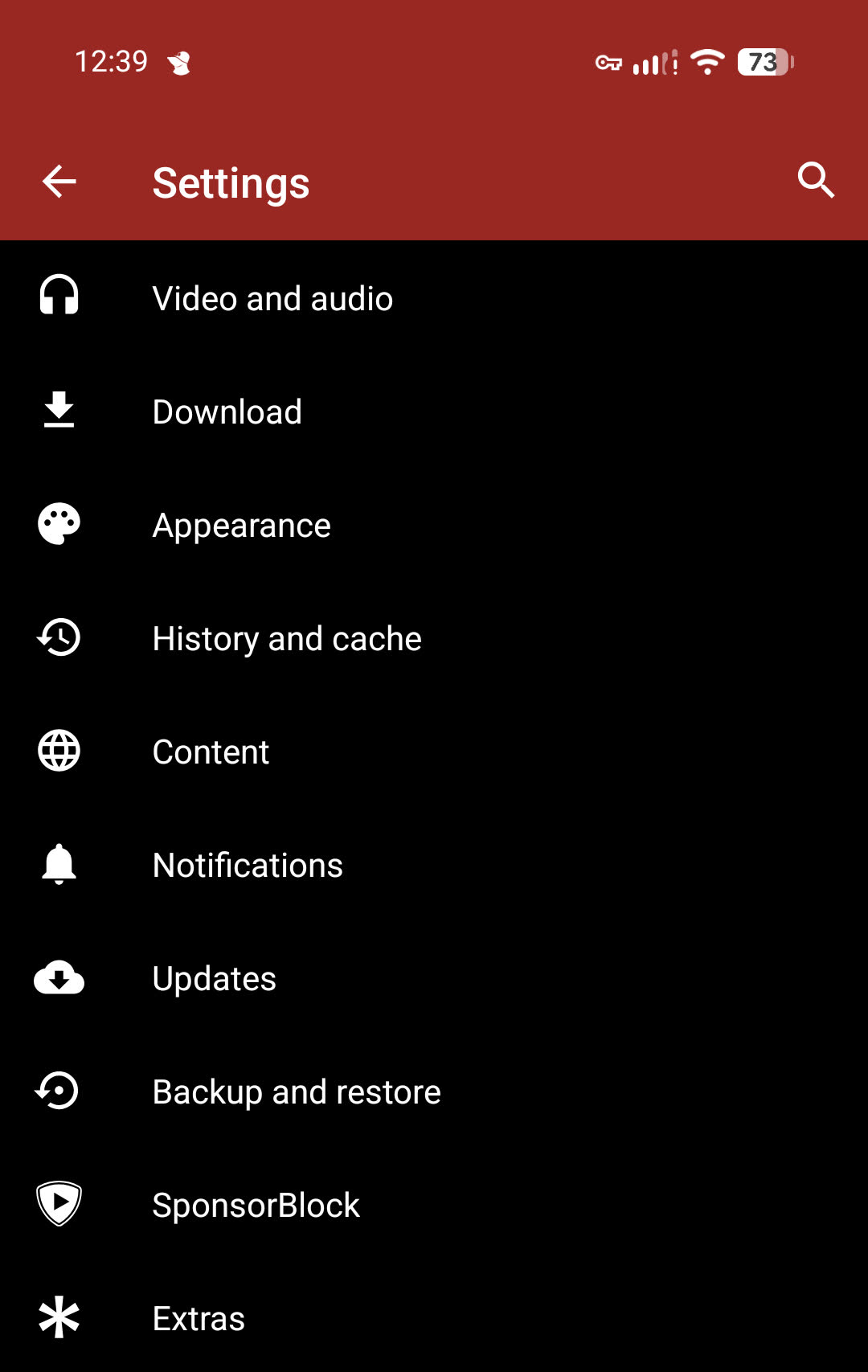
Task: Open Backup and restore
Action: coord(297,1092)
